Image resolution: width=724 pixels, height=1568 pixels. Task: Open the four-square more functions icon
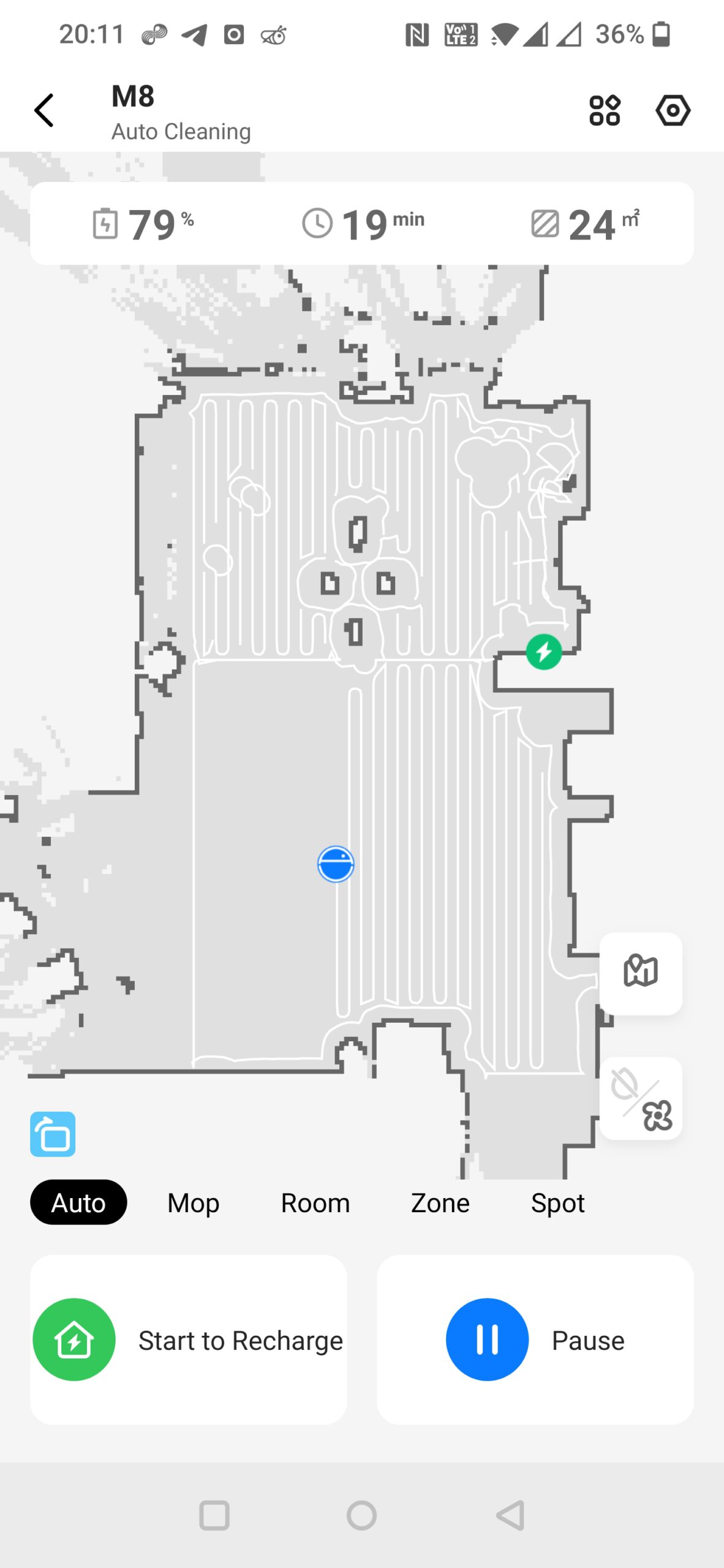[x=604, y=111]
